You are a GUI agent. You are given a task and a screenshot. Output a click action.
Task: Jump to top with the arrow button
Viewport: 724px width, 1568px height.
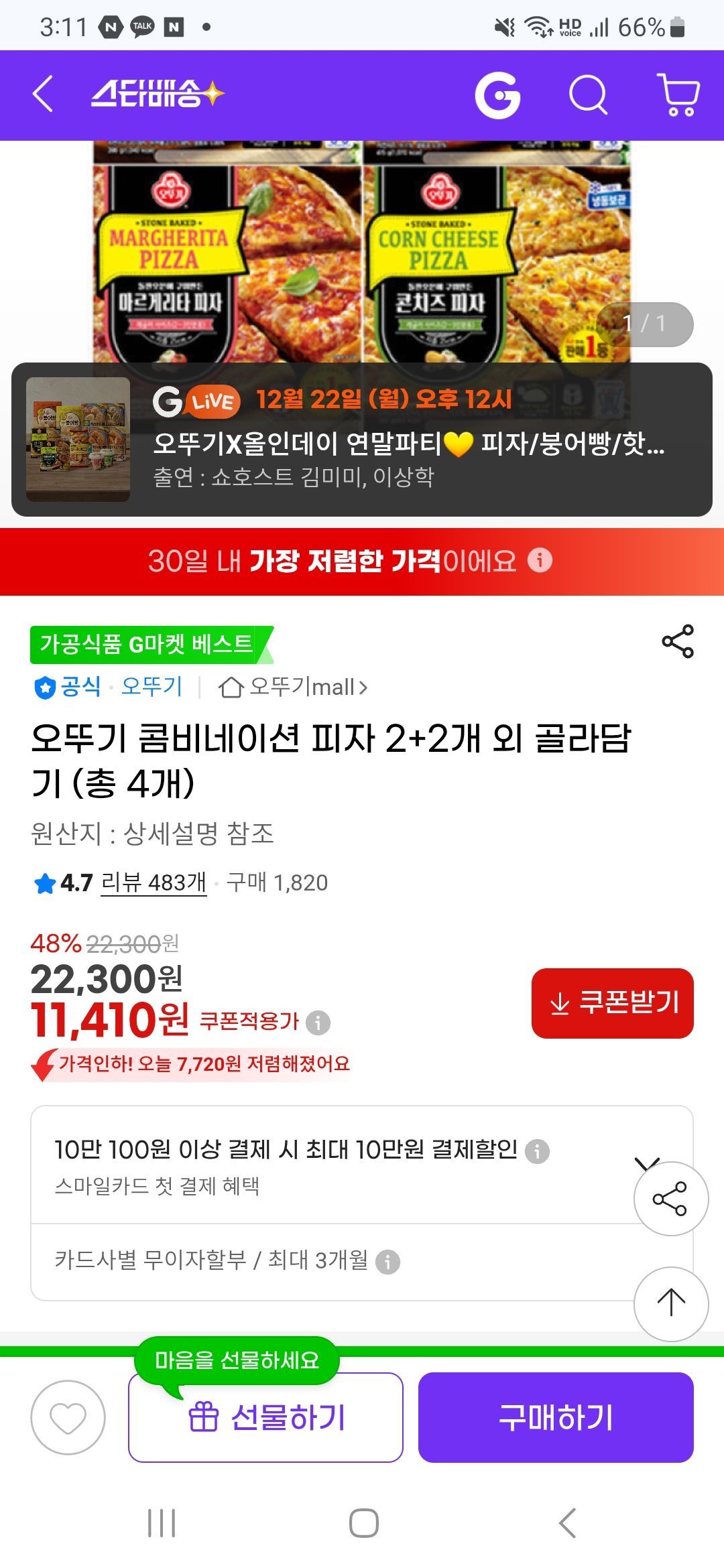670,1304
